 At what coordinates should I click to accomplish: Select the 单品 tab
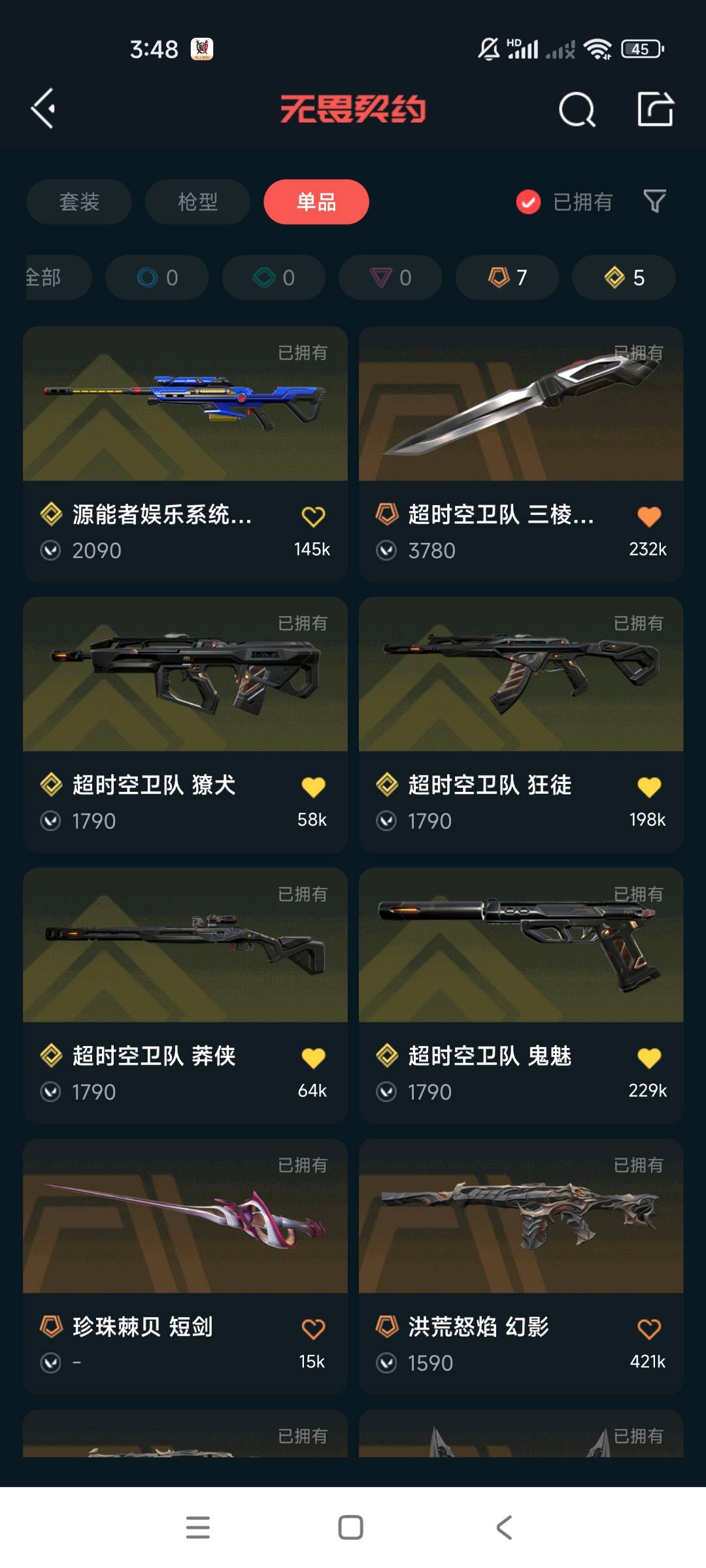coord(316,202)
